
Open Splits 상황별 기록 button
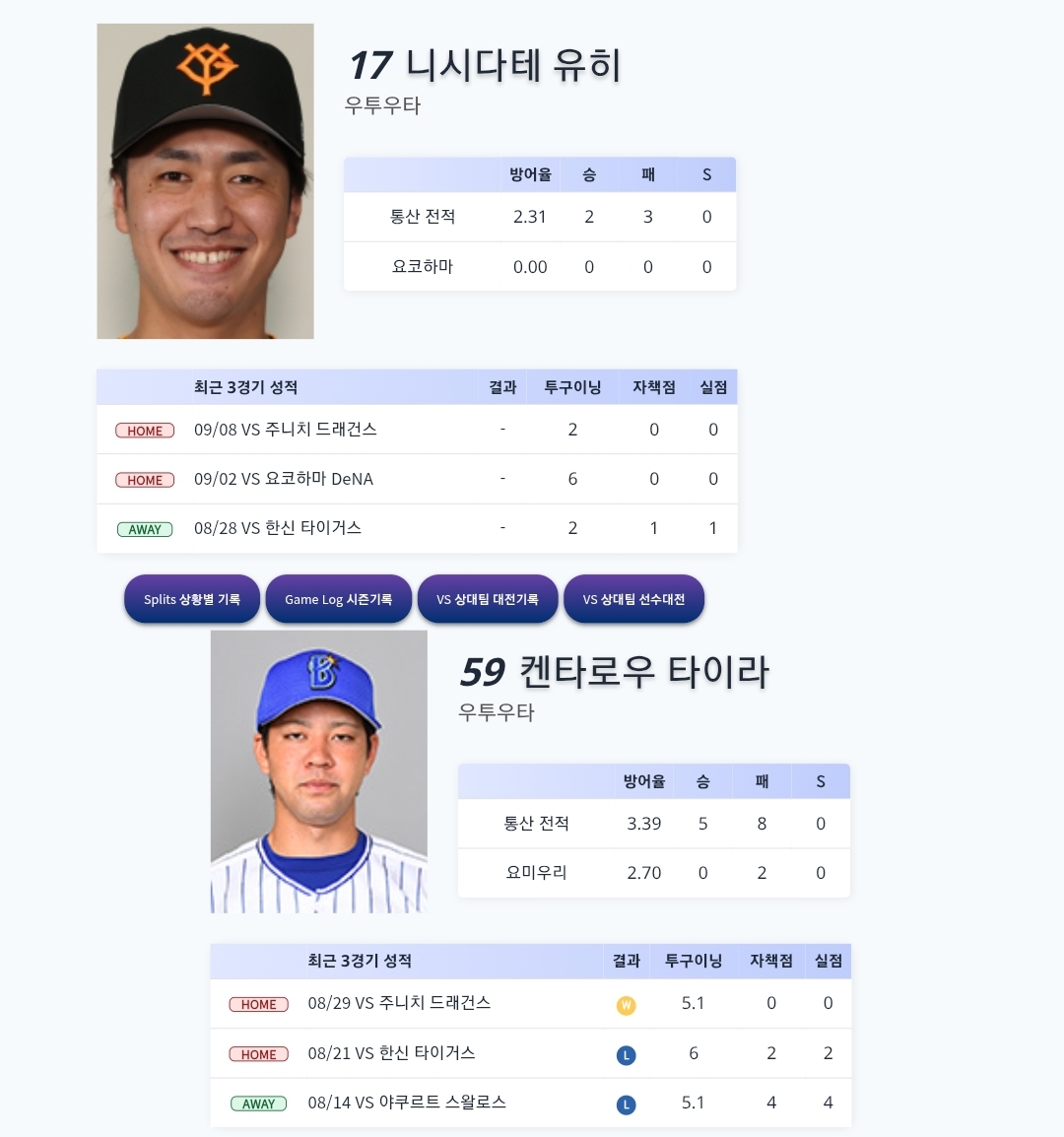(x=191, y=599)
